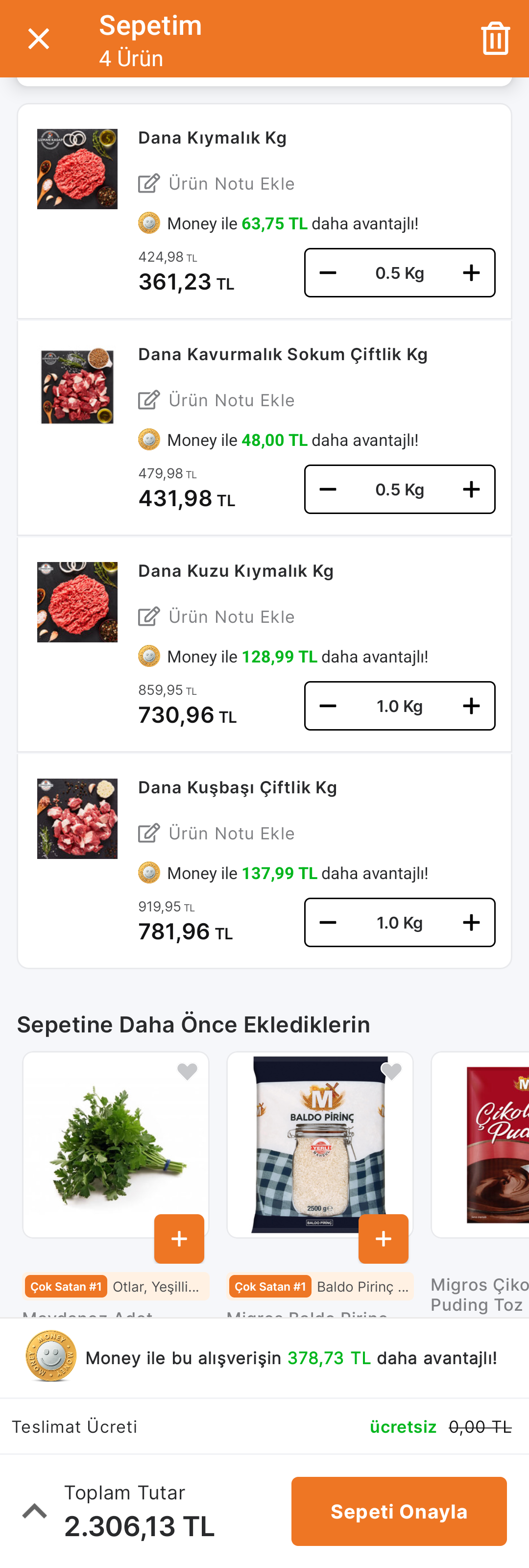Favorite the Baldo Pirinç product

391,1072
